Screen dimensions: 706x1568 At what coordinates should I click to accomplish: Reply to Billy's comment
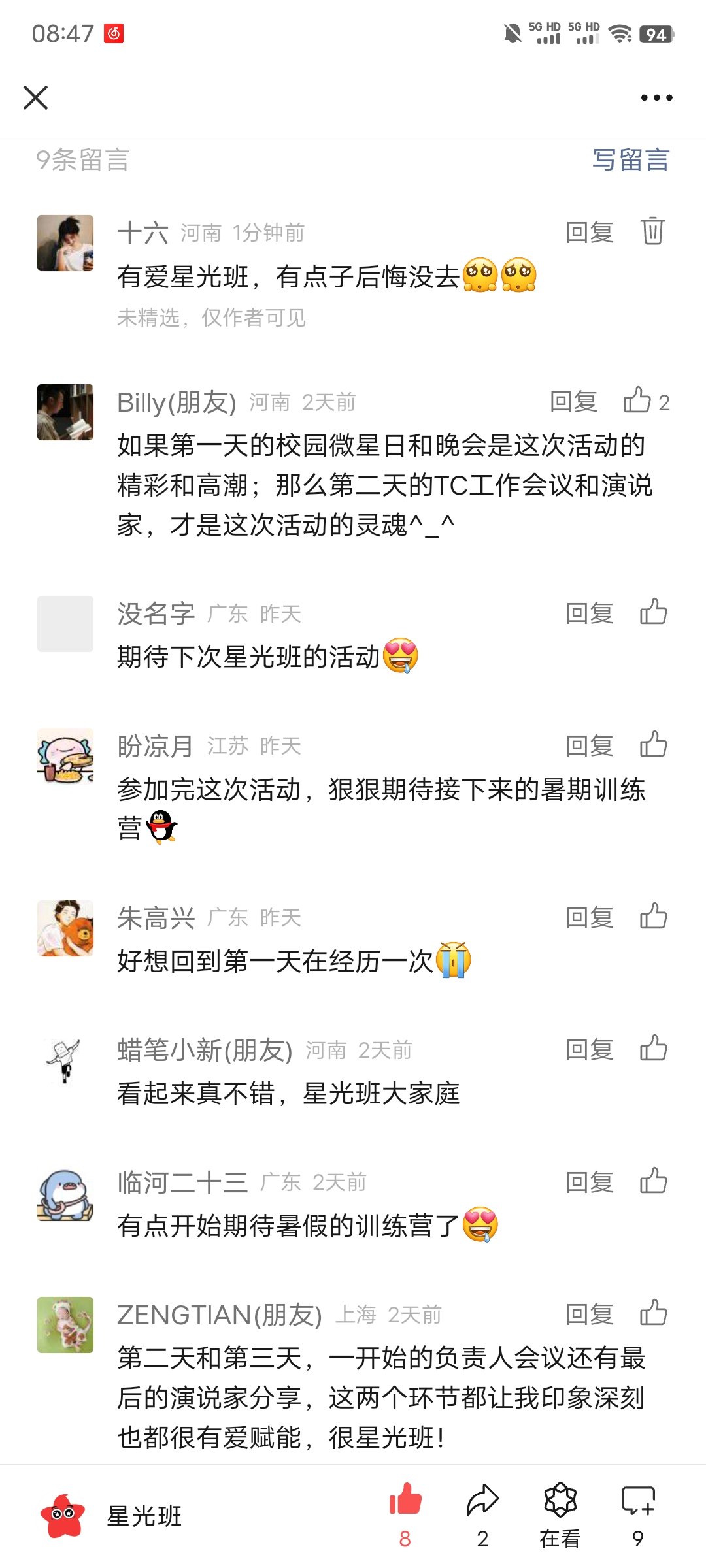point(573,402)
